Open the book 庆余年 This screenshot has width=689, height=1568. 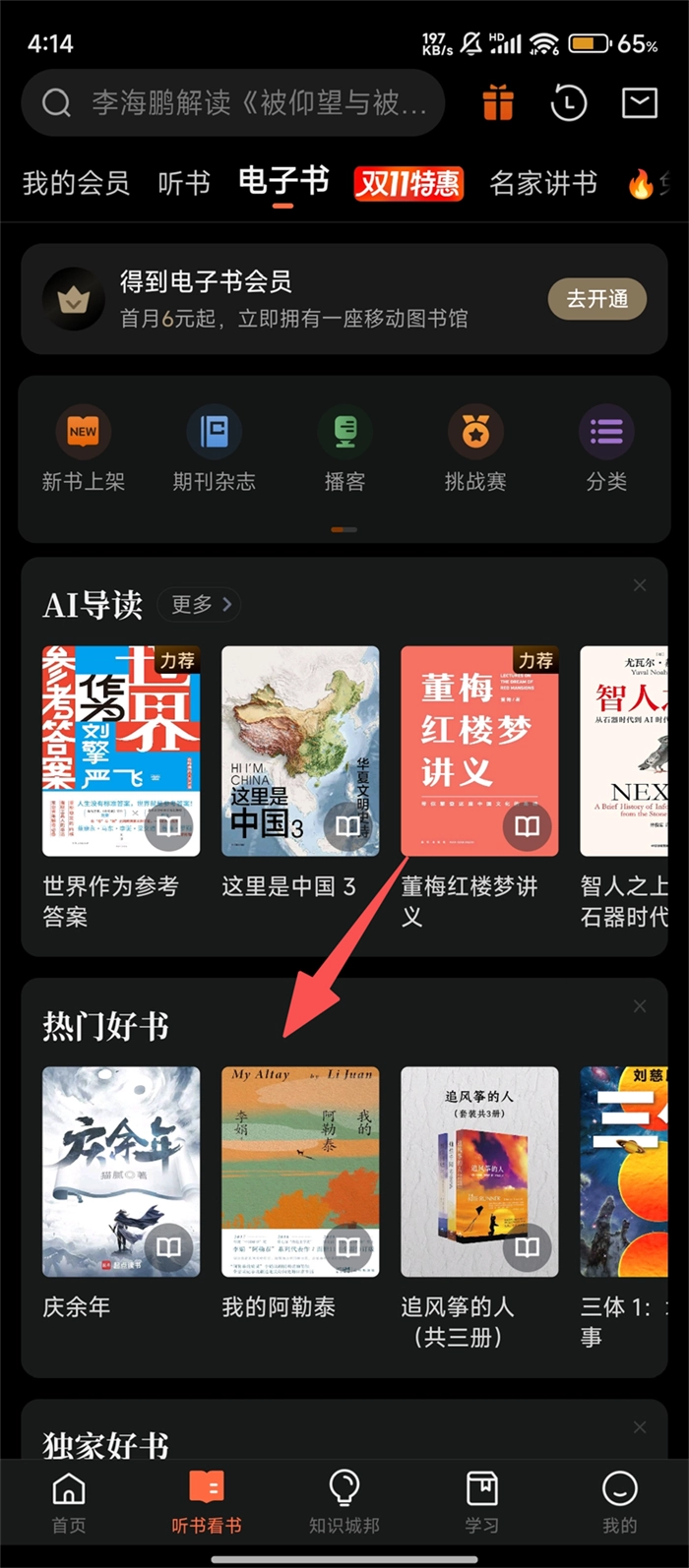pos(121,1172)
